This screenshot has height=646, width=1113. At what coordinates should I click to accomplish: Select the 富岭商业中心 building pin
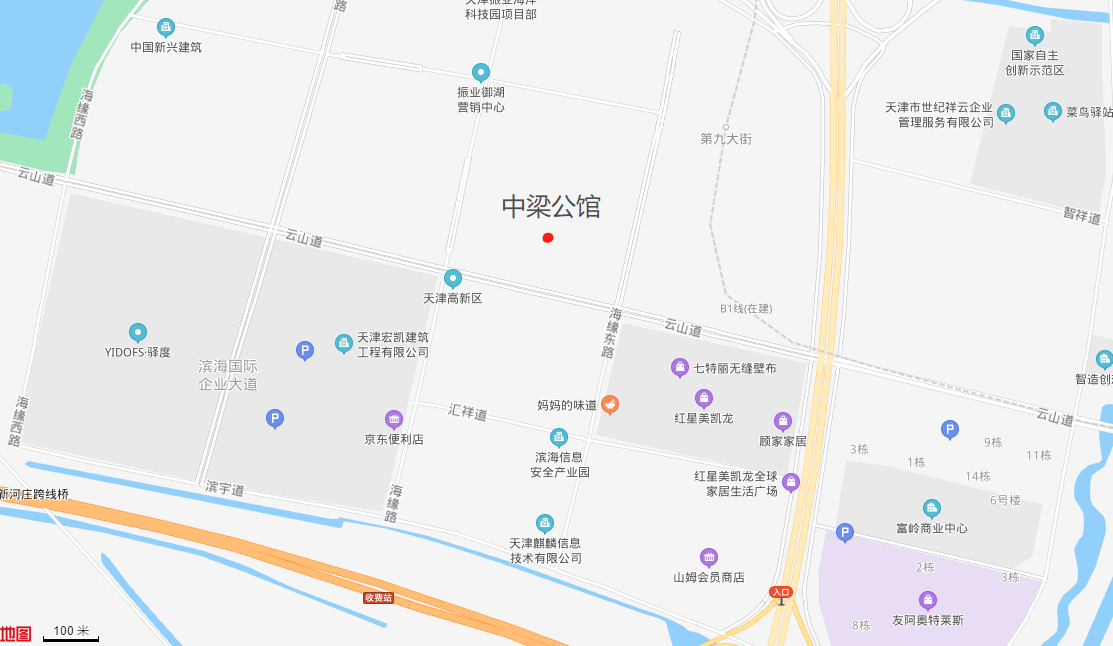pyautogui.click(x=932, y=508)
